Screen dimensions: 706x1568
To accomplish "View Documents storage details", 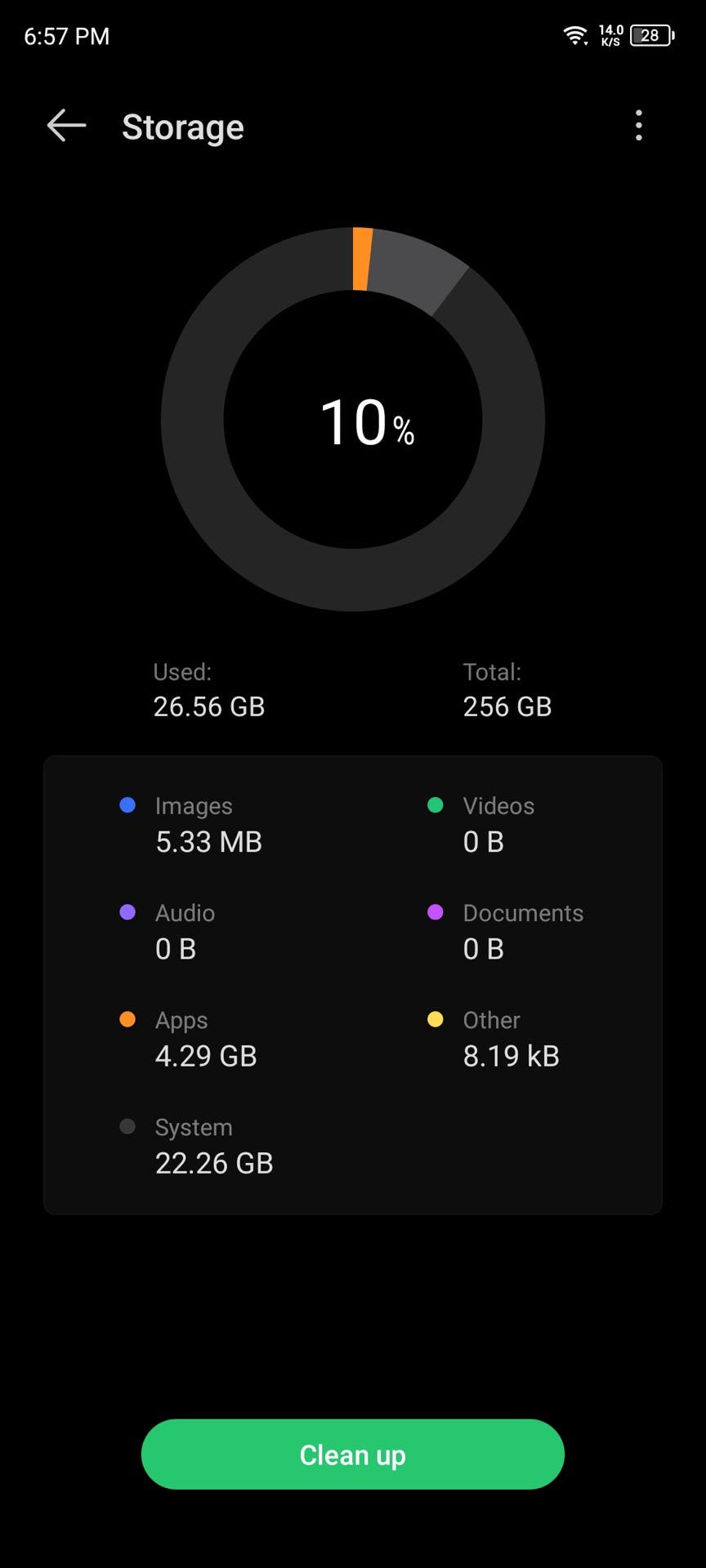I will click(505, 931).
